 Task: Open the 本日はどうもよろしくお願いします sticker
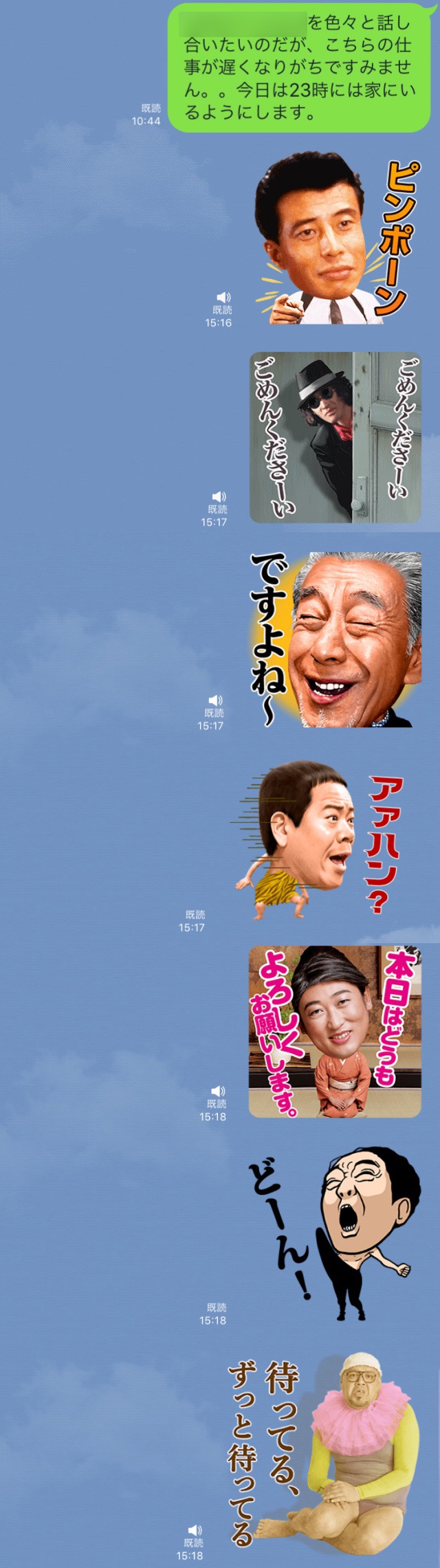pyautogui.click(x=335, y=1031)
